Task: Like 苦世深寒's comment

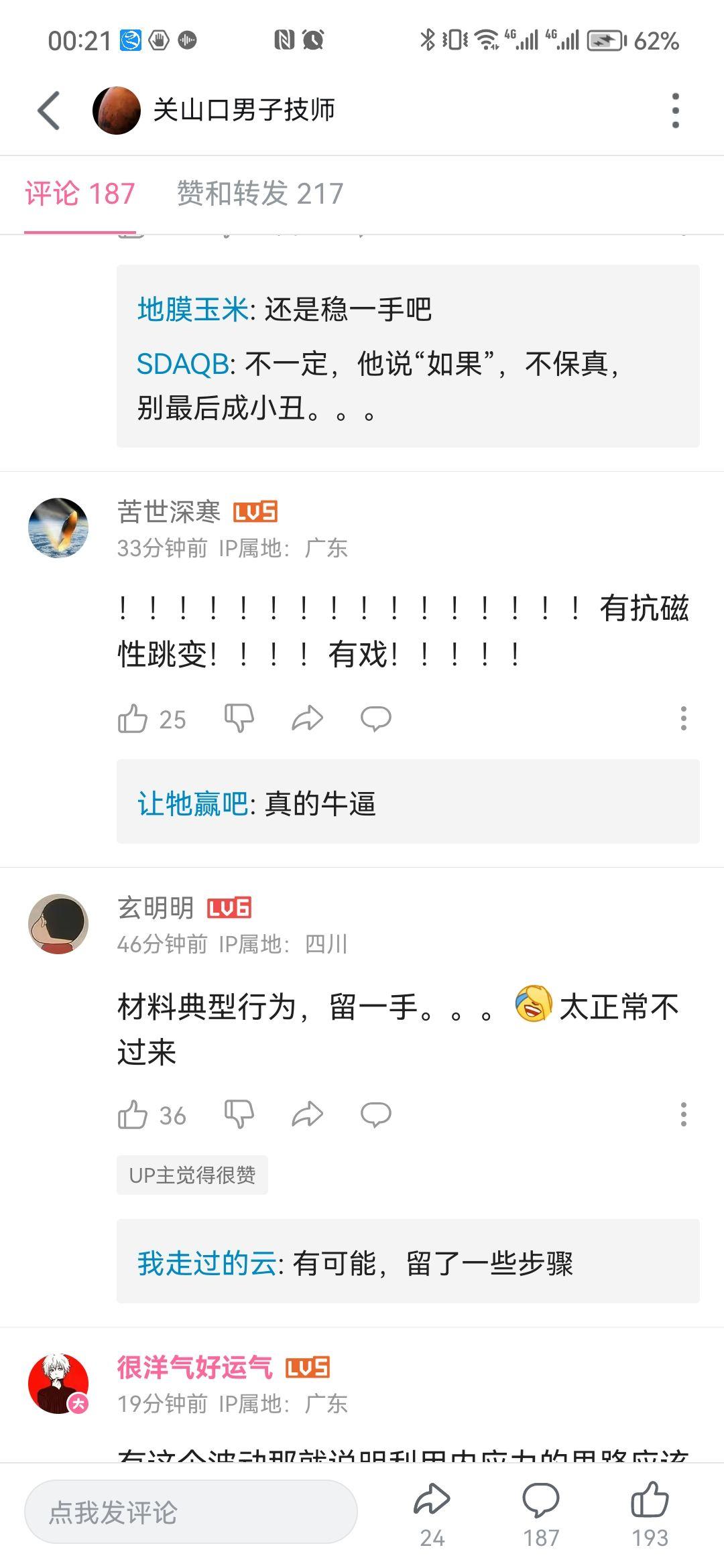Action: (x=133, y=719)
